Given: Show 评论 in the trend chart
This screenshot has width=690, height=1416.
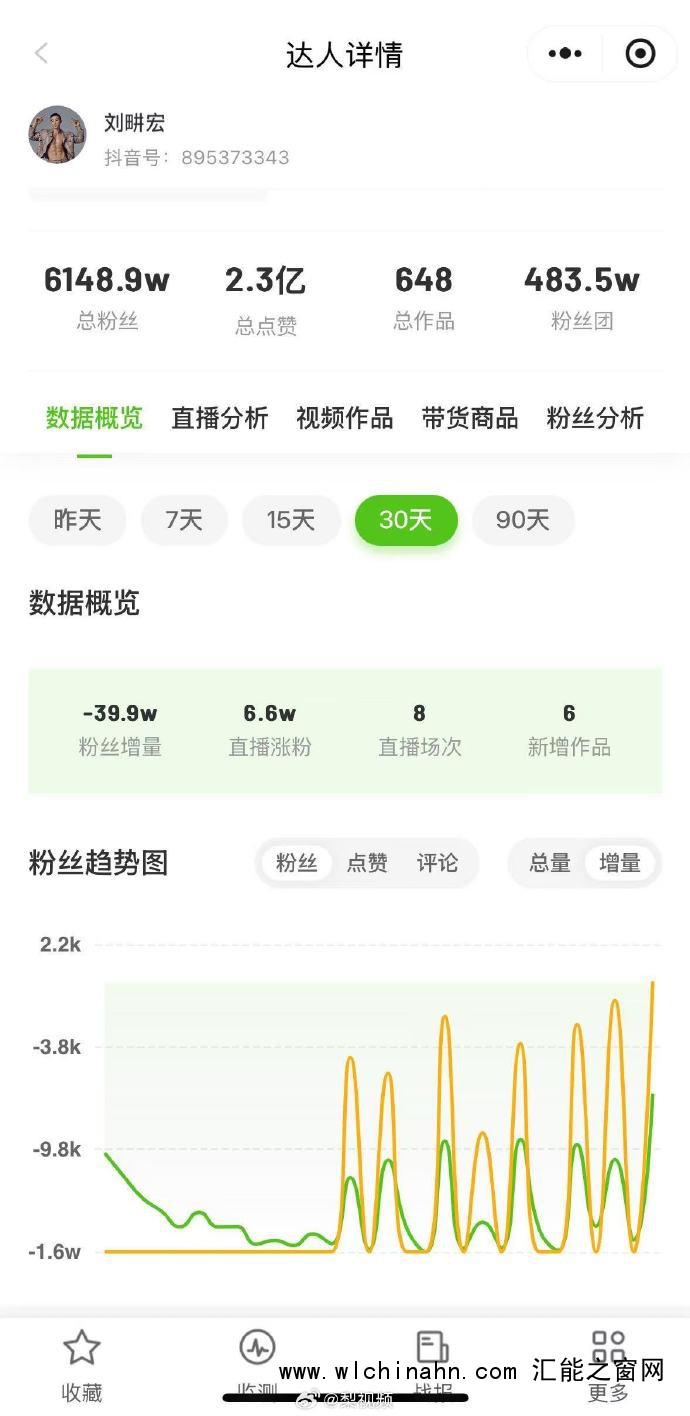Looking at the screenshot, I should pos(437,863).
